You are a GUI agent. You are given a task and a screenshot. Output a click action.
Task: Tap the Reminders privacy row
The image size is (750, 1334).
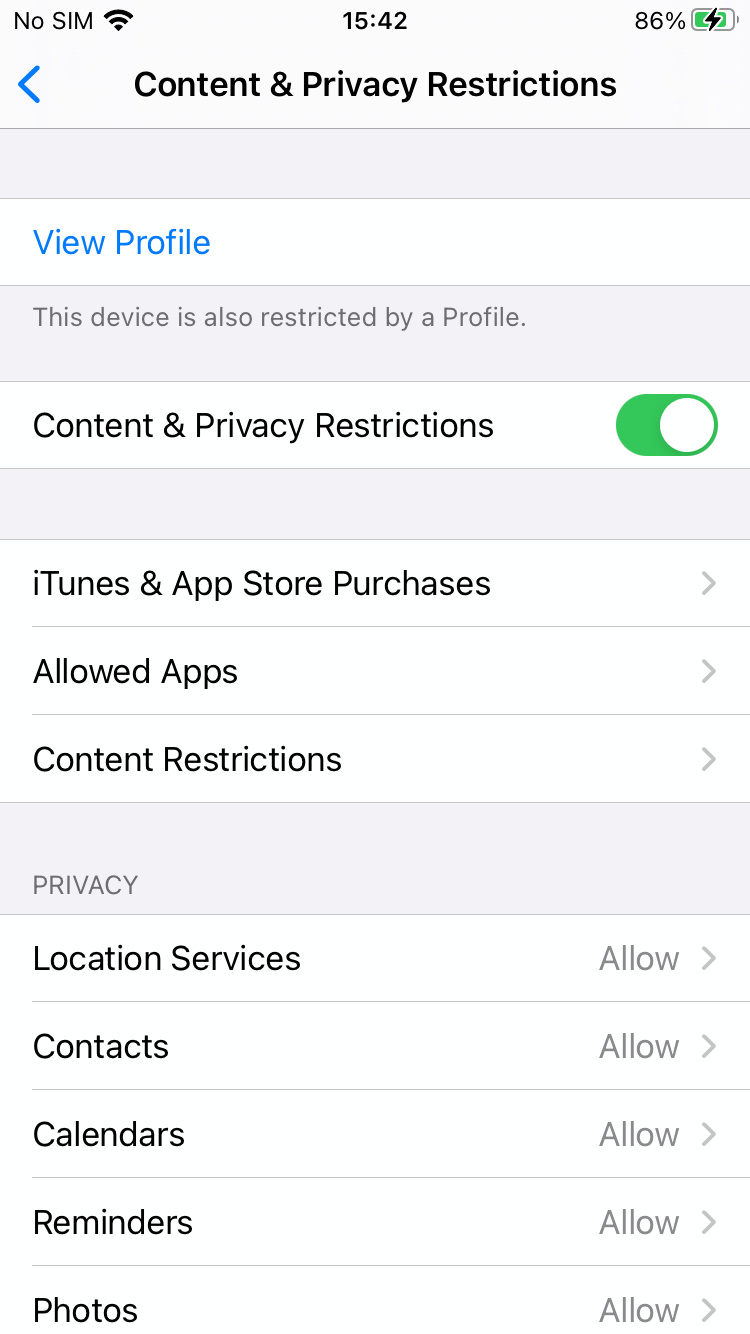[375, 1222]
